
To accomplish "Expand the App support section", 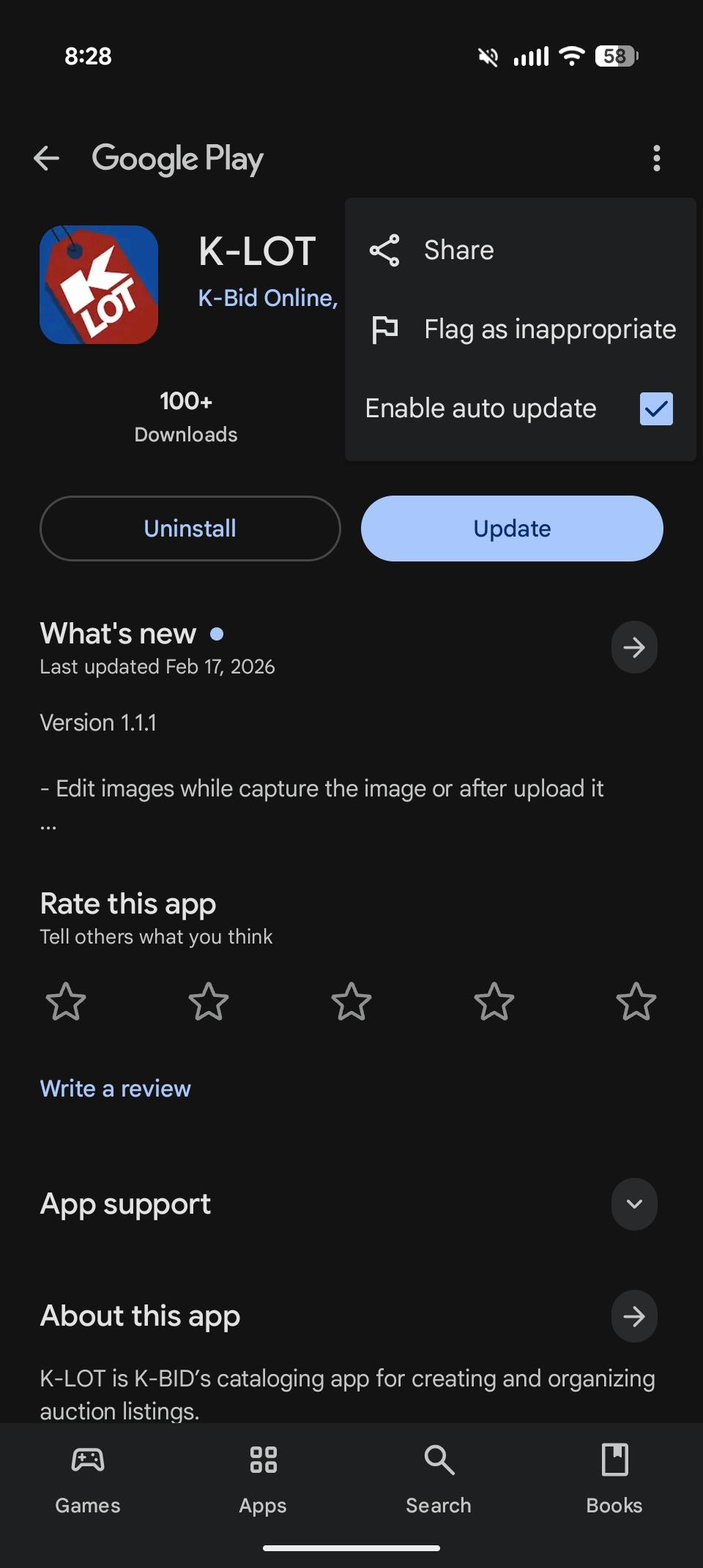I will coord(633,1204).
